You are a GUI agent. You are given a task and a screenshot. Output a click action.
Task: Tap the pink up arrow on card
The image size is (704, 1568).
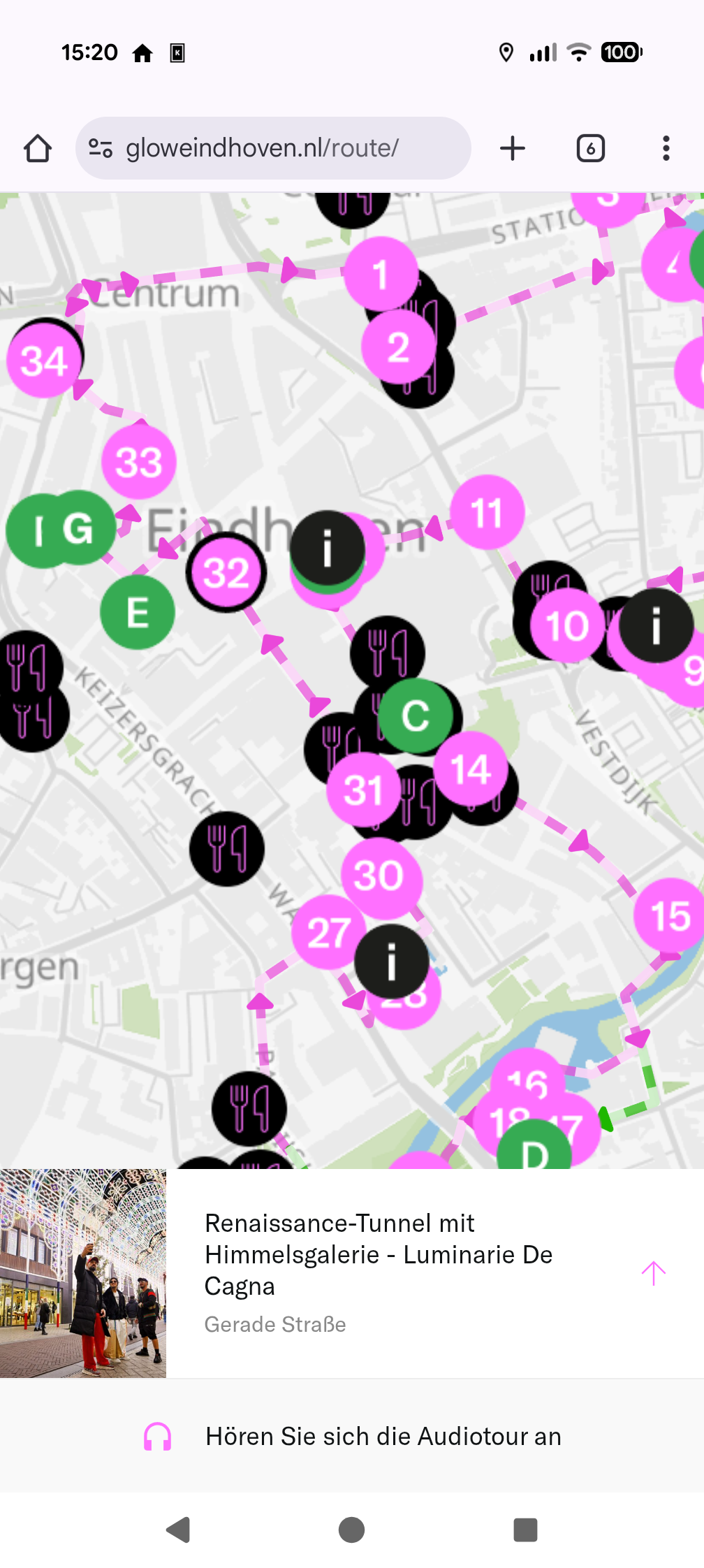pyautogui.click(x=653, y=1273)
